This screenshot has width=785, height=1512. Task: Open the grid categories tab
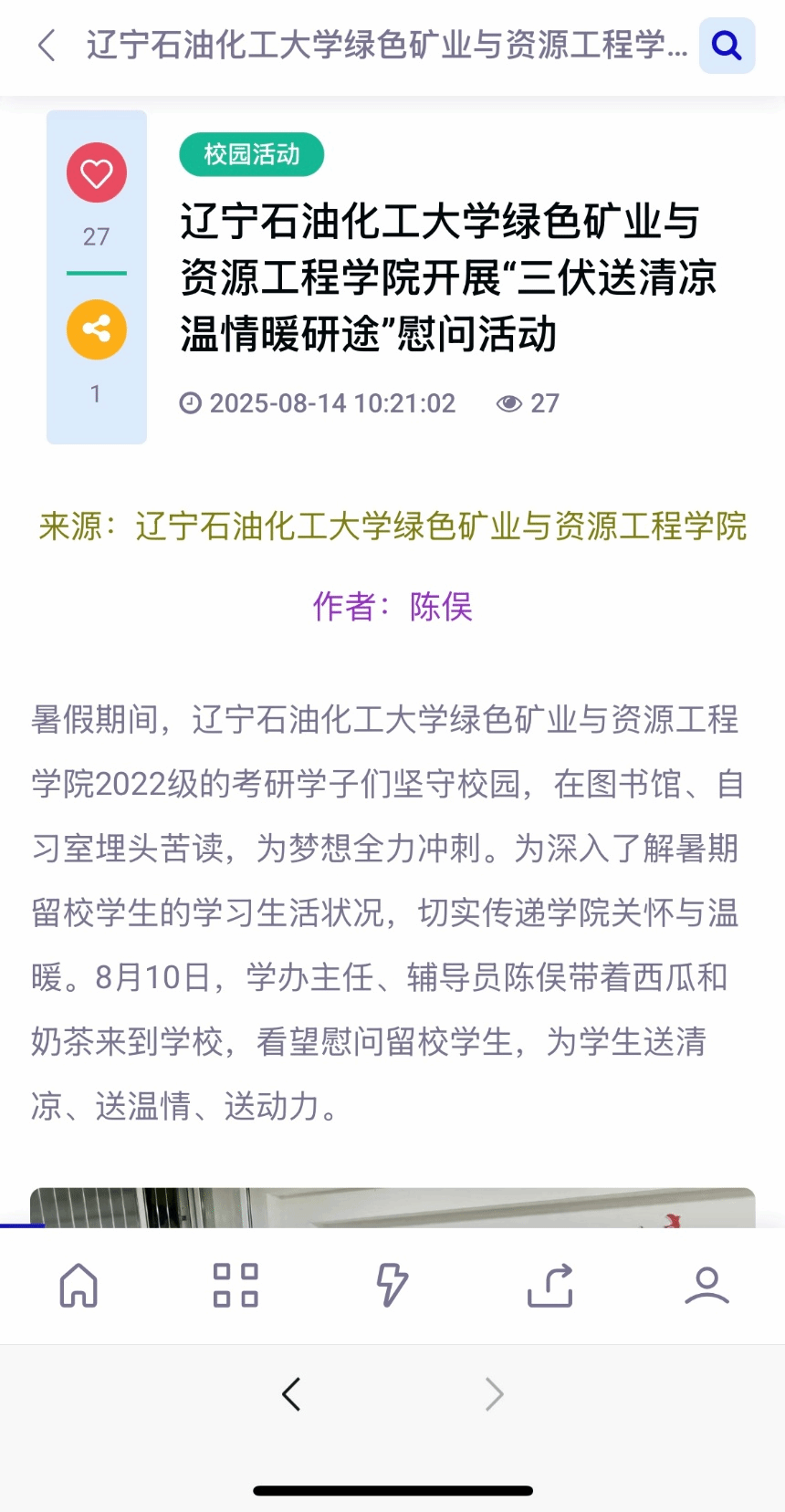[235, 1286]
